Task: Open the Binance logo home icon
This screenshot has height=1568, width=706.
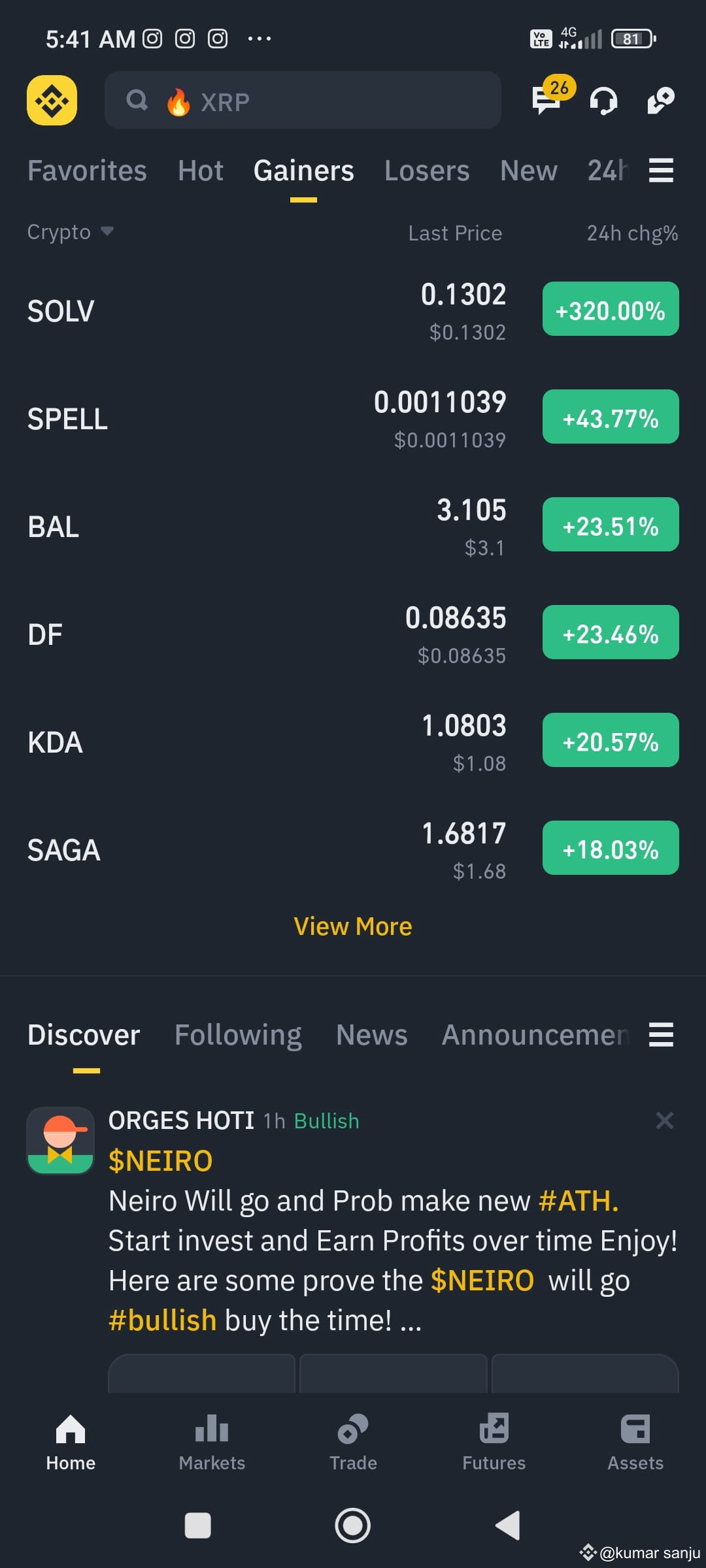Action: pyautogui.click(x=52, y=100)
